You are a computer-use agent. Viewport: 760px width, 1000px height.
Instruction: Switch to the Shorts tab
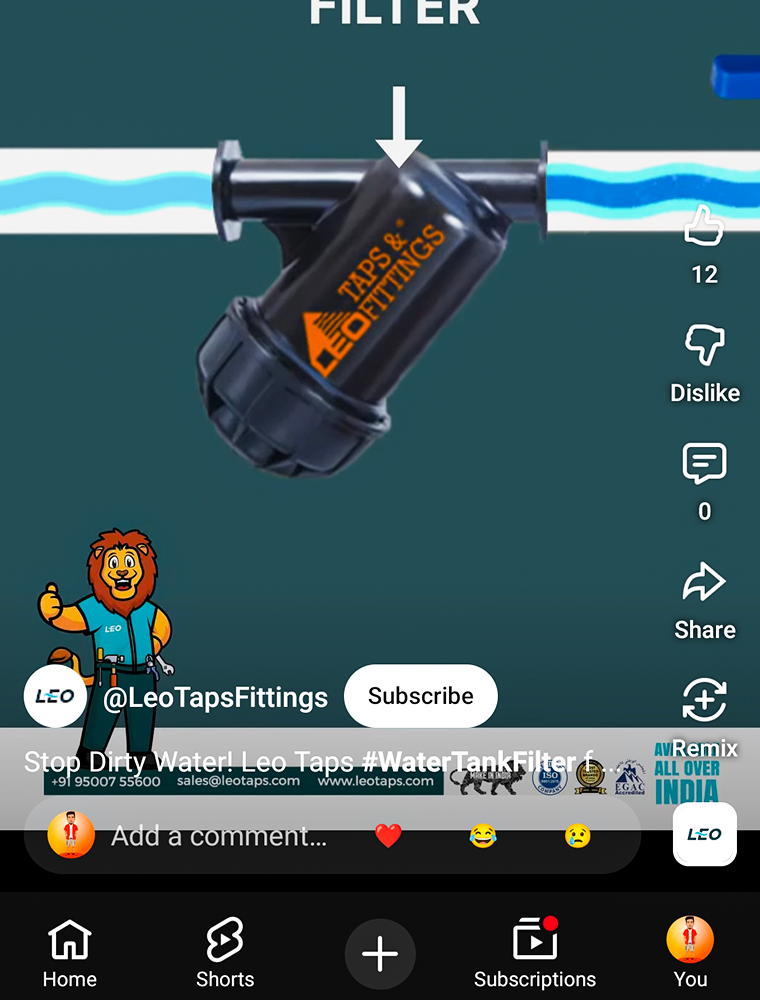225,952
